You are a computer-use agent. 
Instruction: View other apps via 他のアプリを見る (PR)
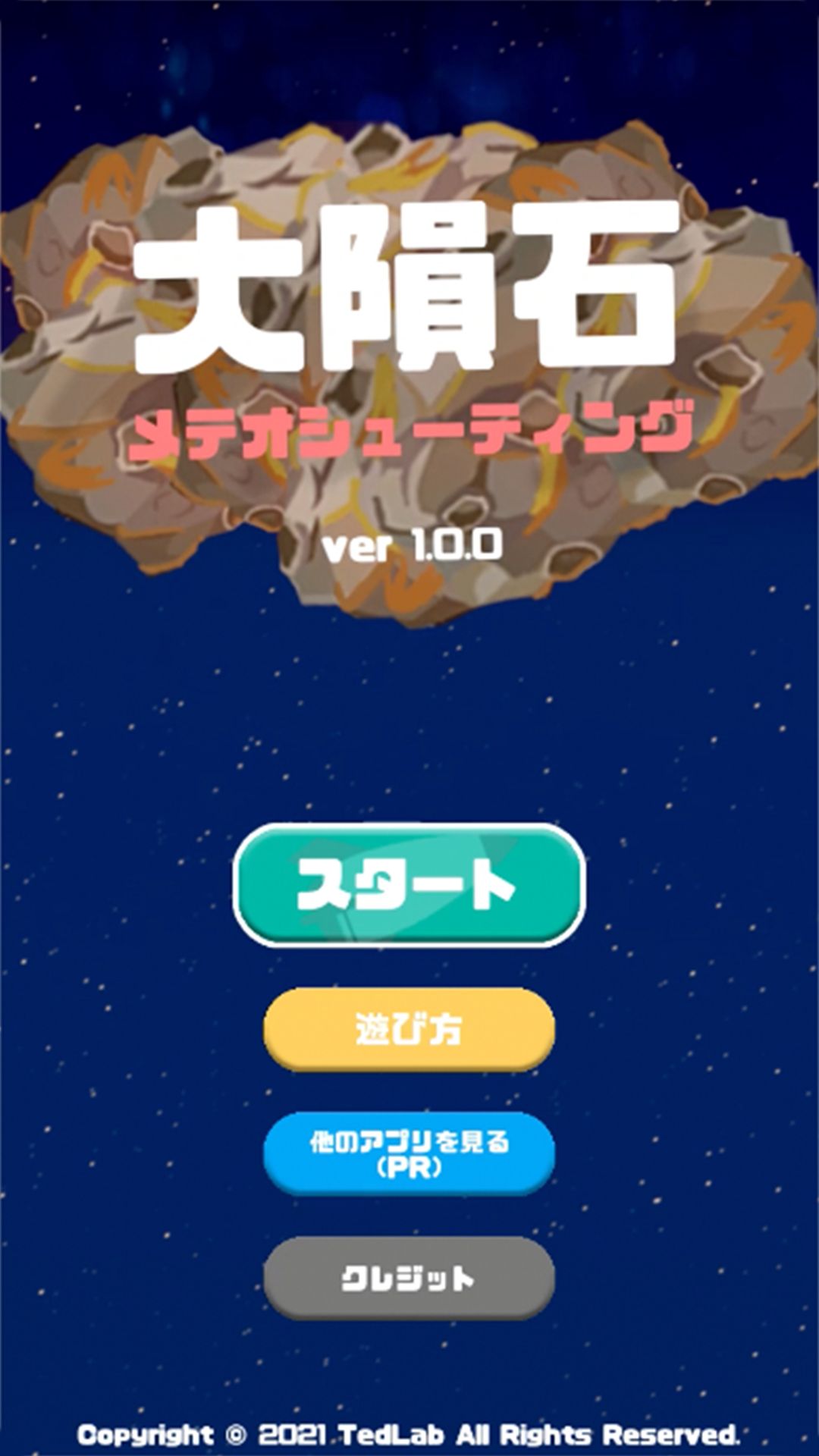[x=409, y=1153]
